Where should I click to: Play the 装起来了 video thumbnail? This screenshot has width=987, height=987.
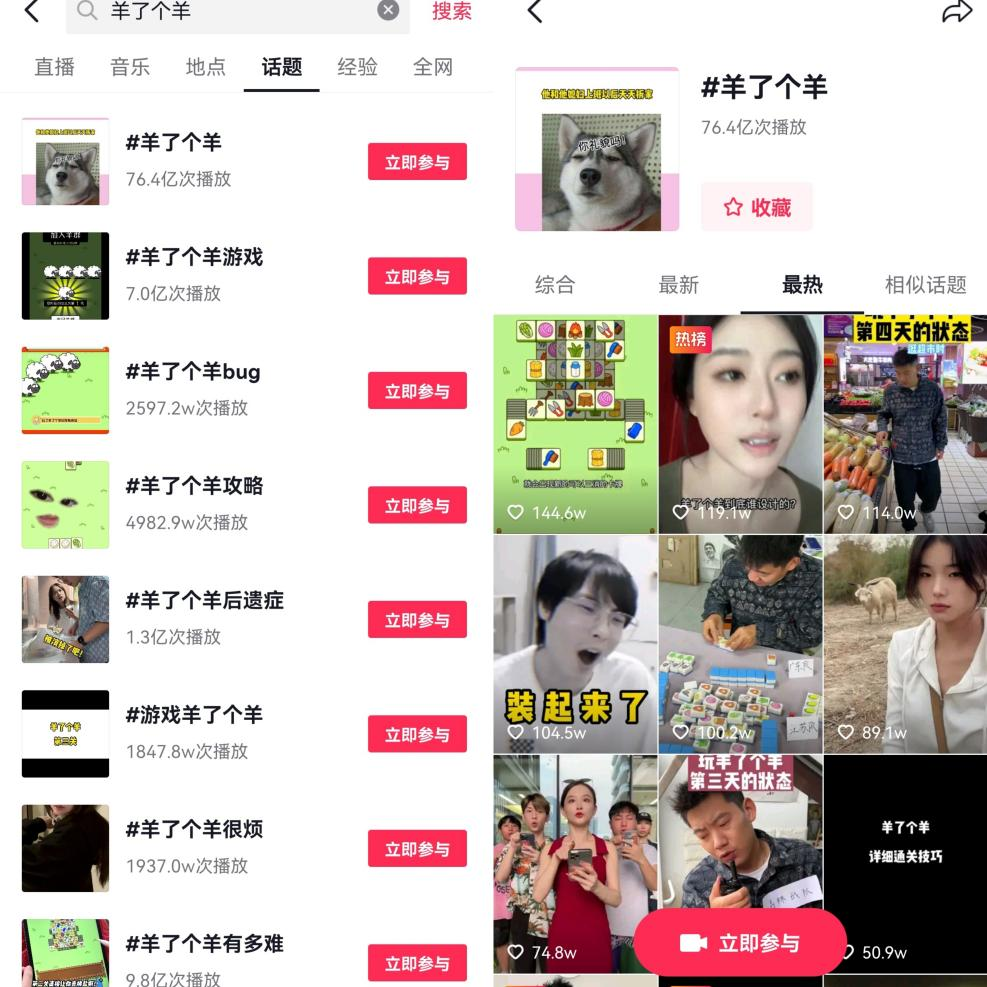(575, 643)
